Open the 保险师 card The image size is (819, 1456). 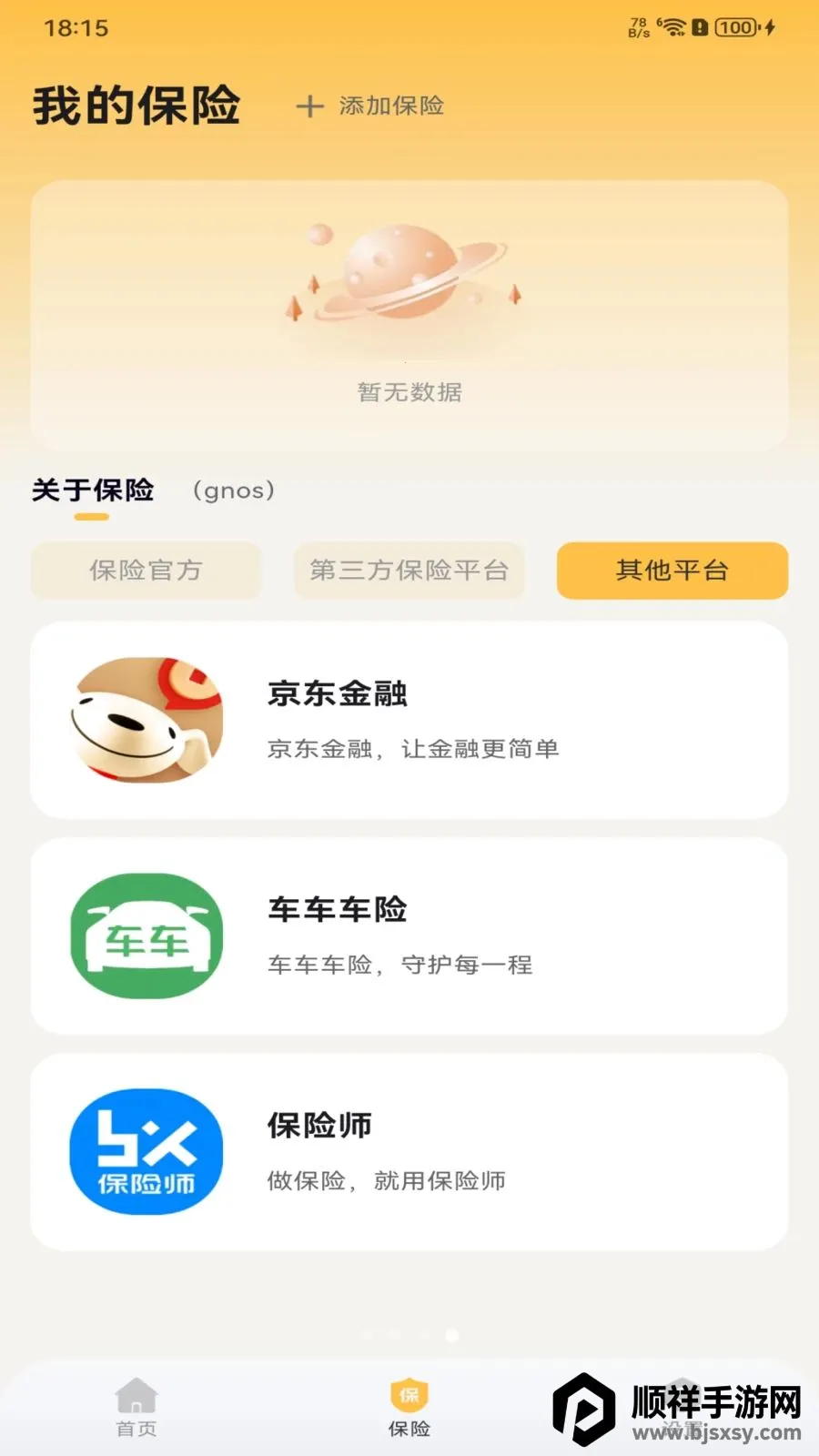409,1152
